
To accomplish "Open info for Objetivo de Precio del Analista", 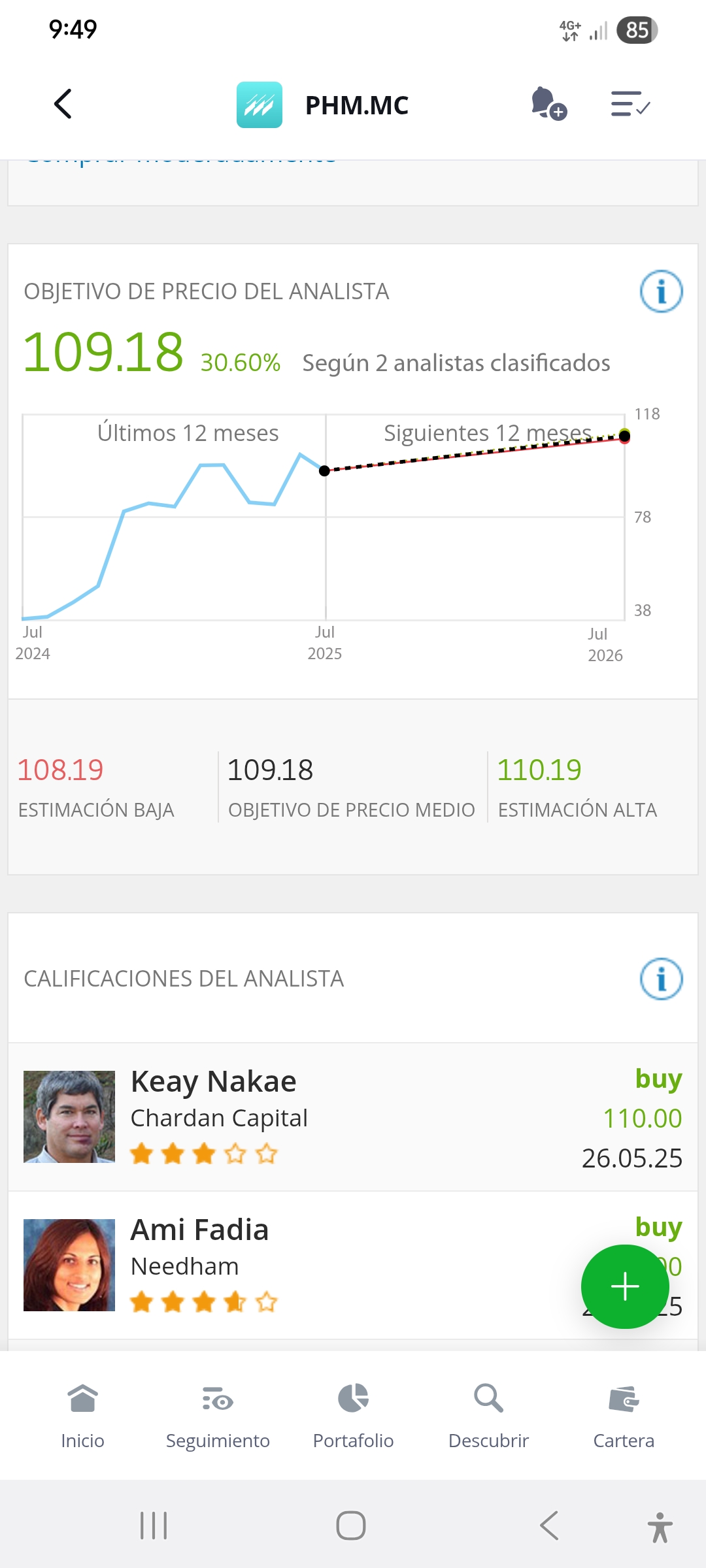I will point(661,291).
